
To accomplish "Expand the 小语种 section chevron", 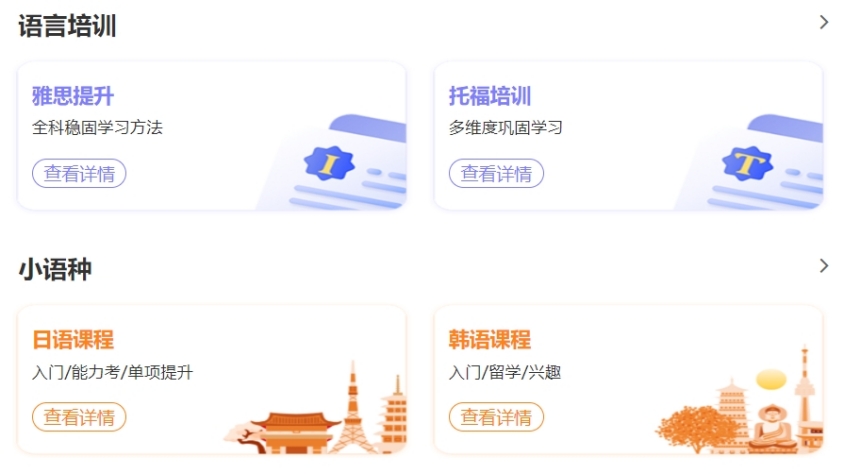I will point(823,266).
